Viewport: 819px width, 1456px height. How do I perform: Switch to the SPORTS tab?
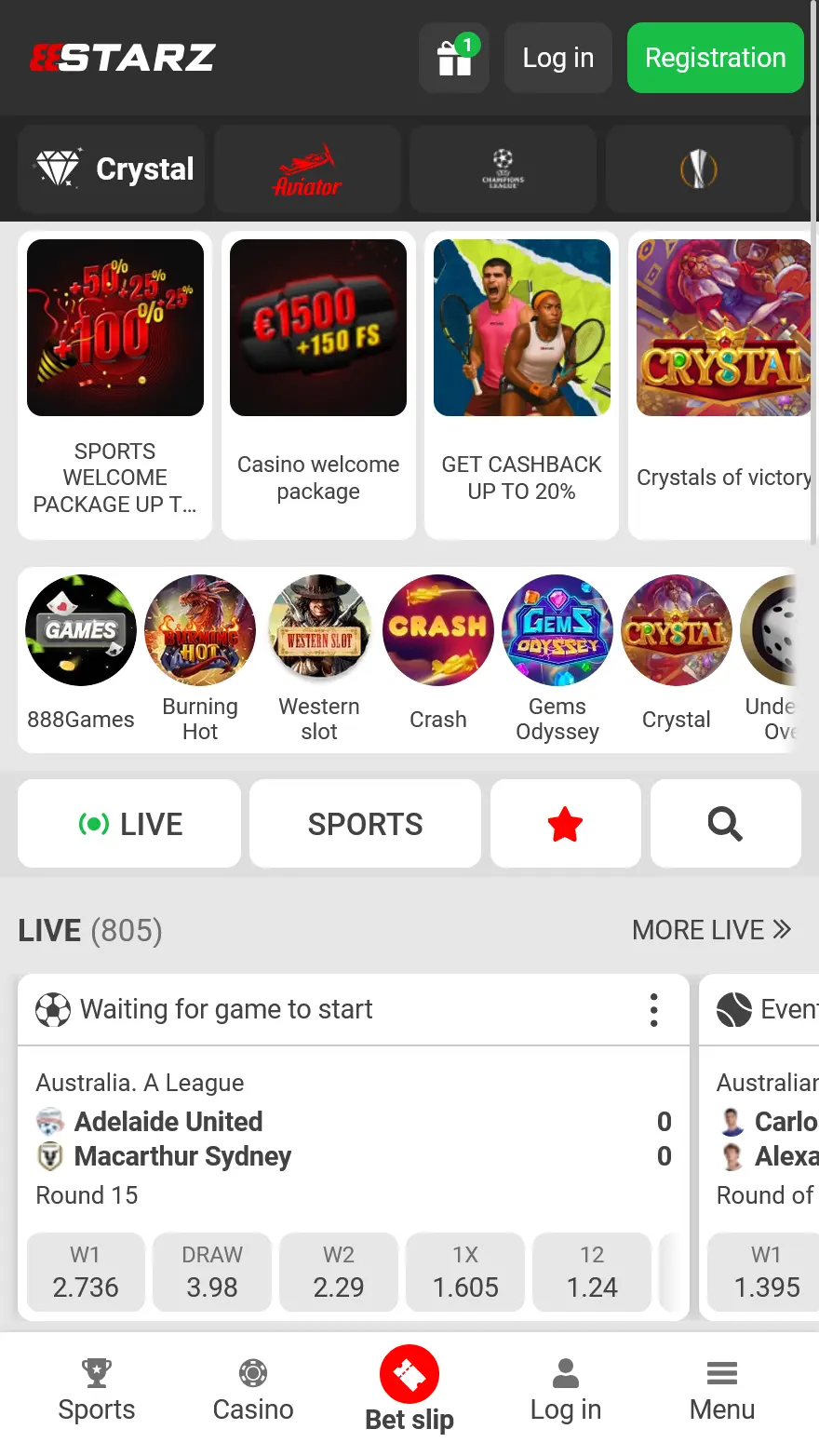click(x=365, y=823)
